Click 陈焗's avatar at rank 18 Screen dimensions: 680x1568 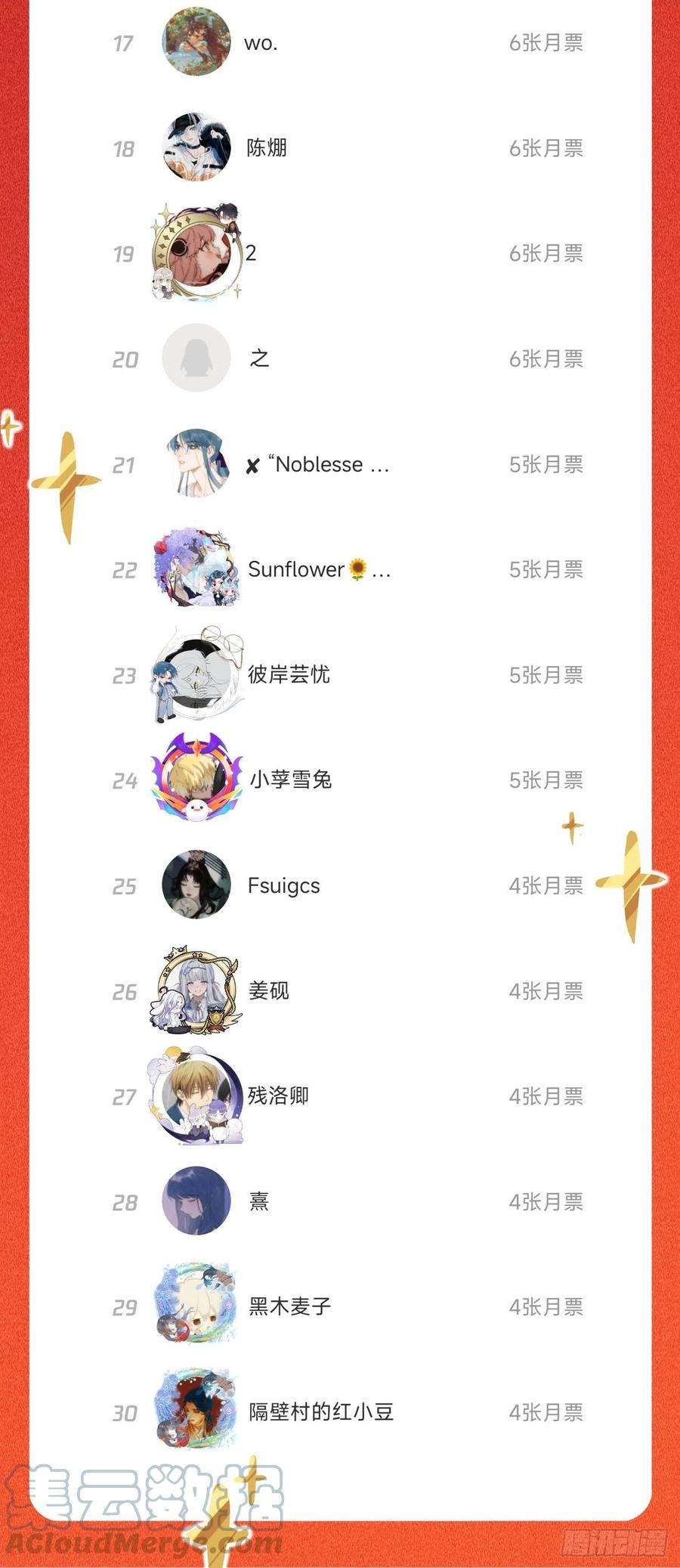point(196,148)
